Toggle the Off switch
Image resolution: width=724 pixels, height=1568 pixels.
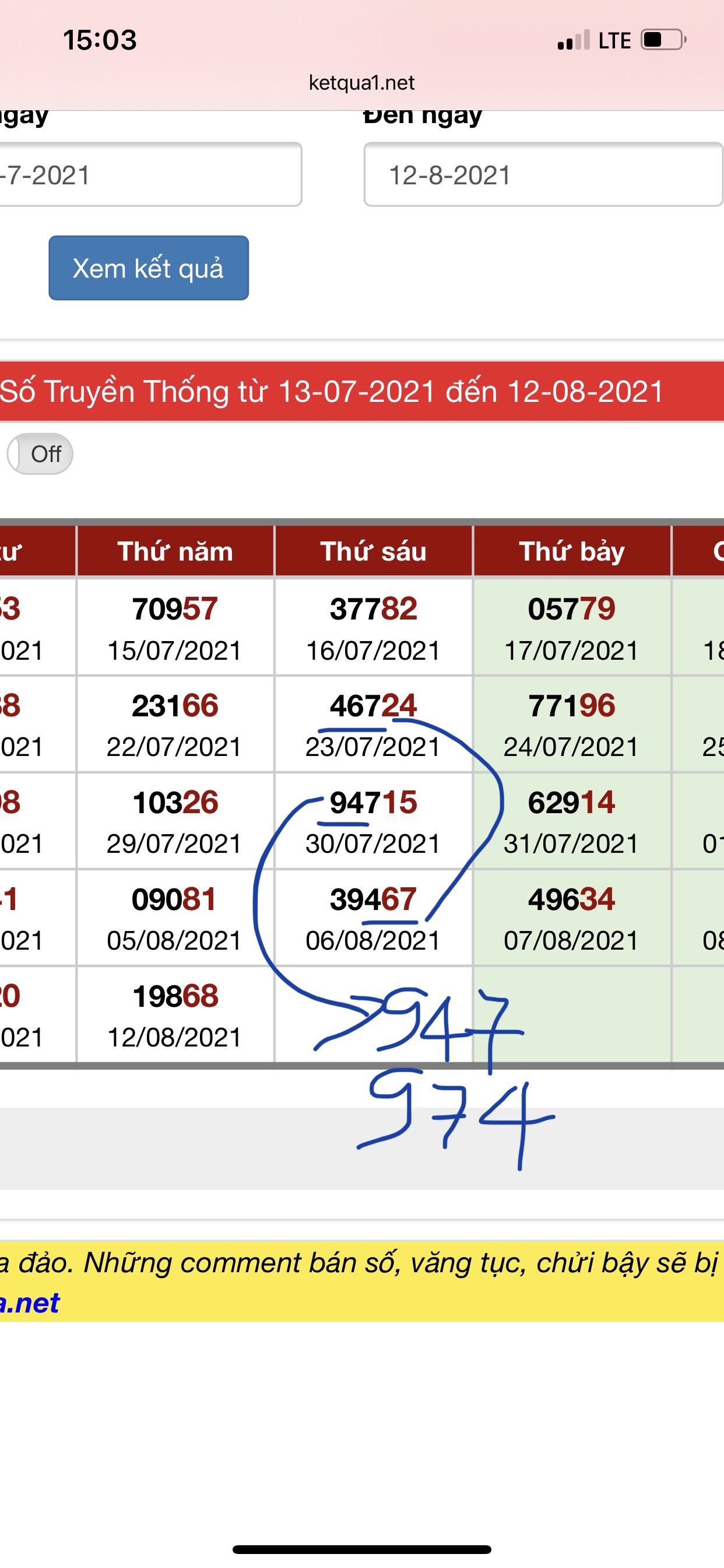coord(40,453)
